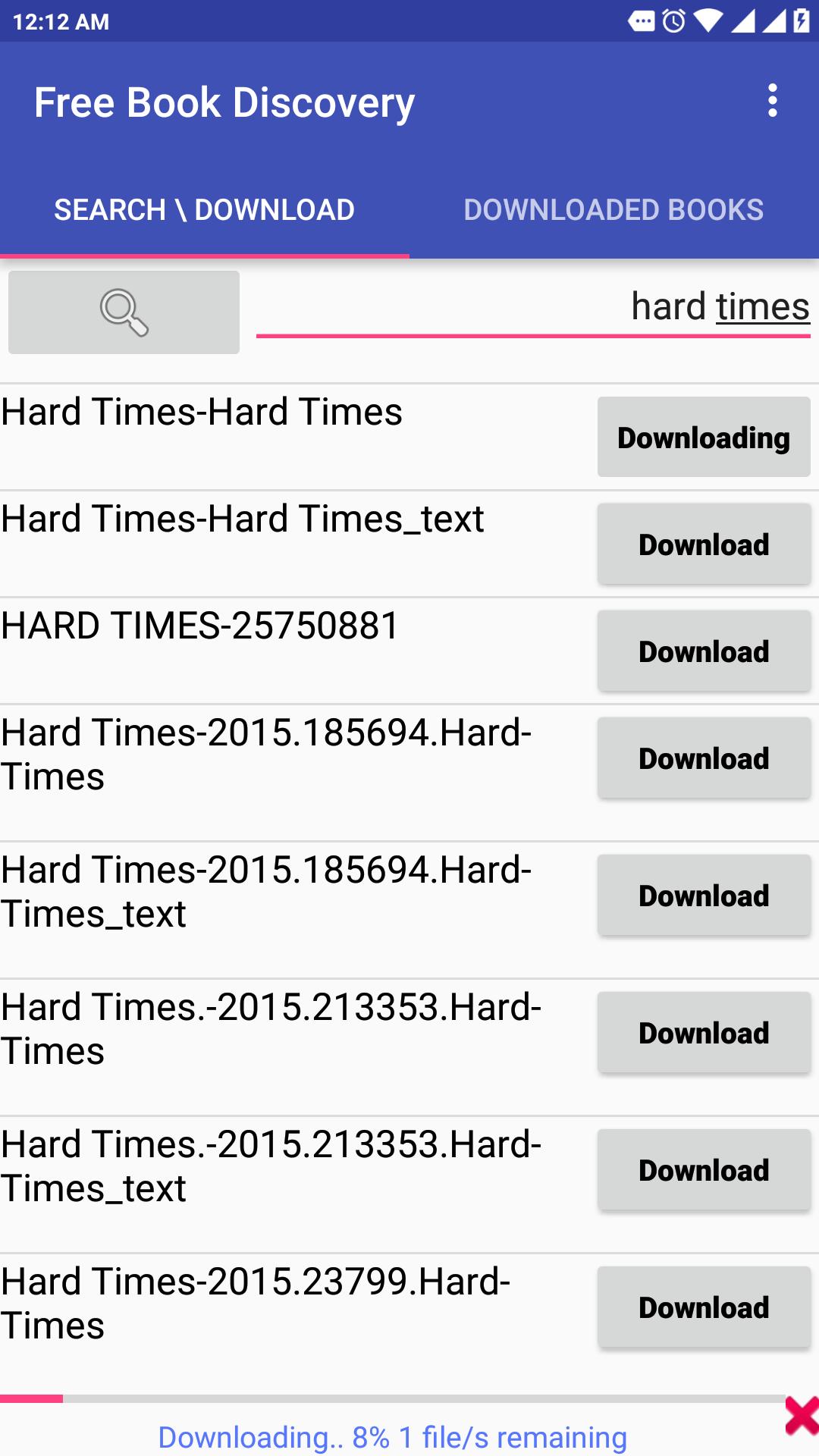Tap the magnifier search button
The height and width of the screenshot is (1456, 819).
pyautogui.click(x=124, y=312)
